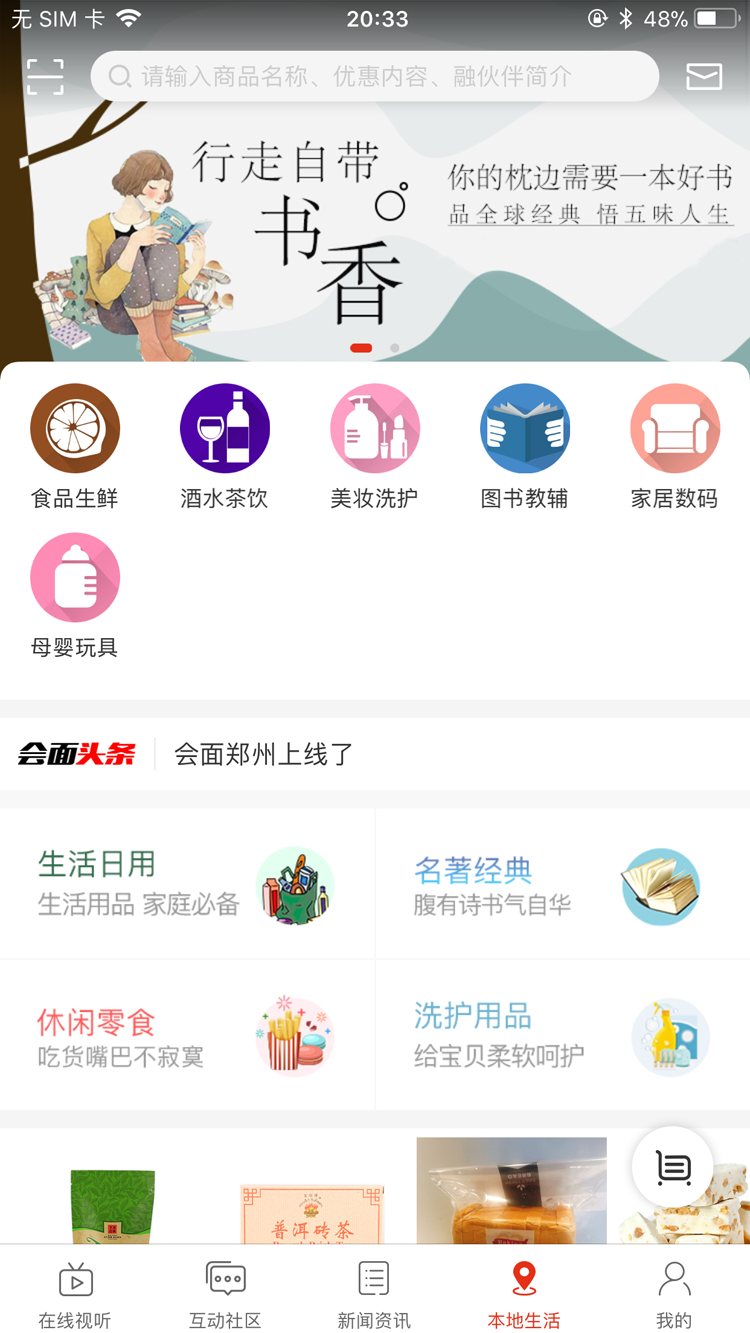The width and height of the screenshot is (750, 1333).
Task: Open the 洗护用品 card
Action: point(562,1036)
